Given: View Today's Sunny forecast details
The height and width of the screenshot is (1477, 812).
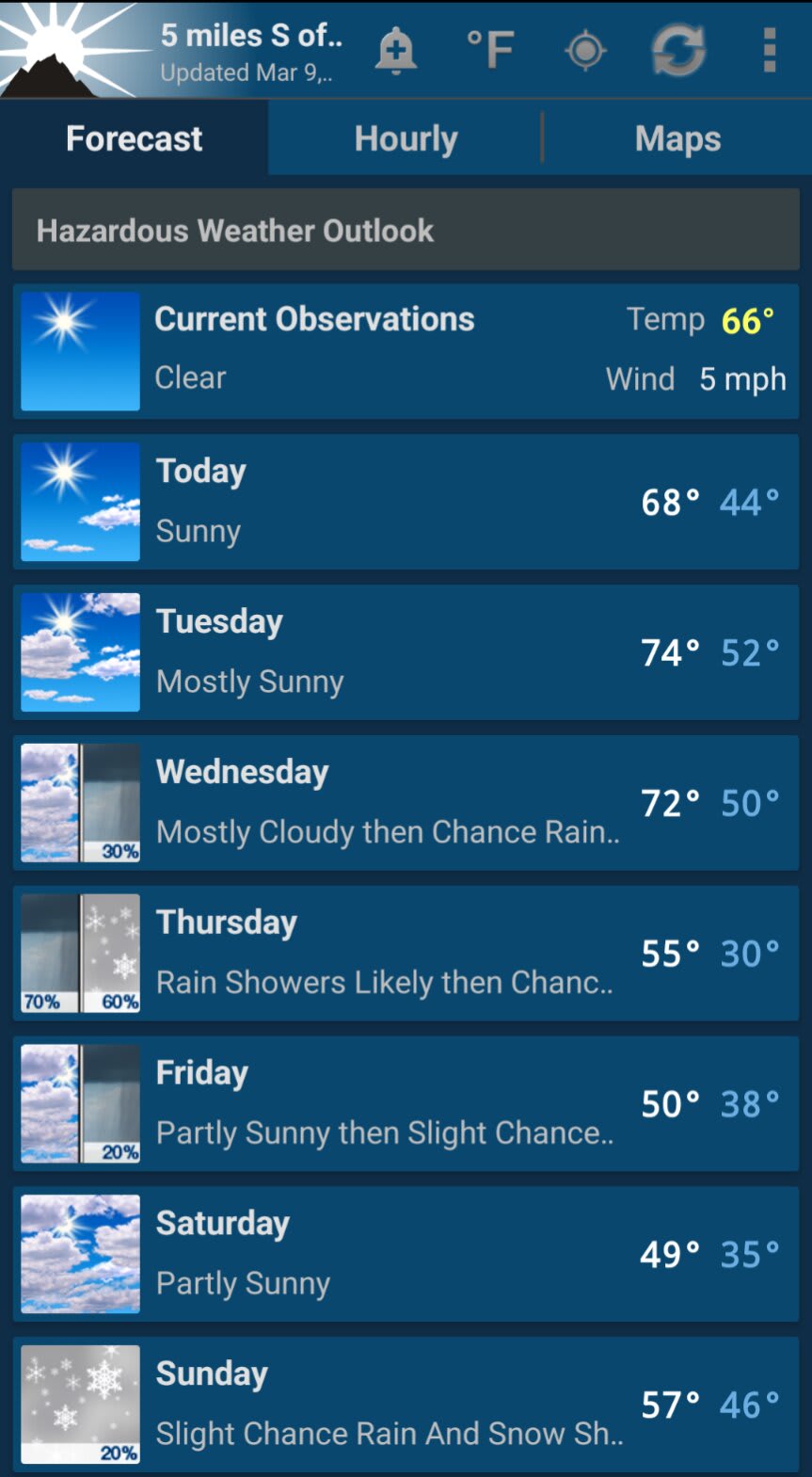Looking at the screenshot, I should pyautogui.click(x=406, y=501).
